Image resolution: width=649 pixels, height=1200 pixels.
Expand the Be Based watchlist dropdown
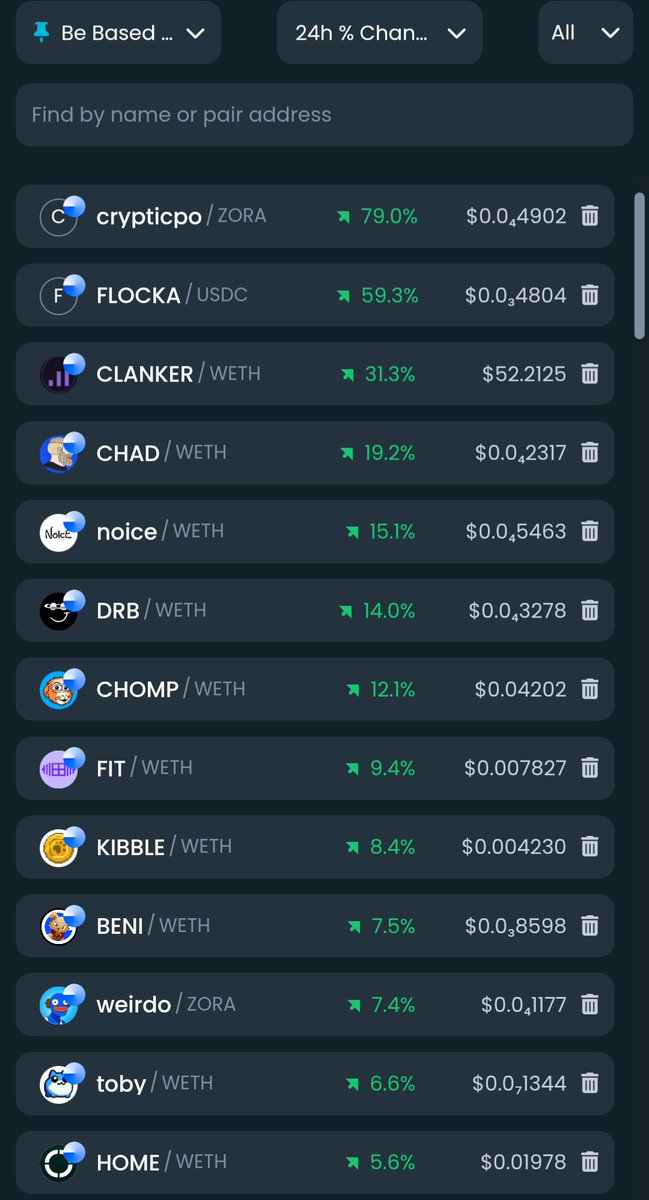[118, 33]
